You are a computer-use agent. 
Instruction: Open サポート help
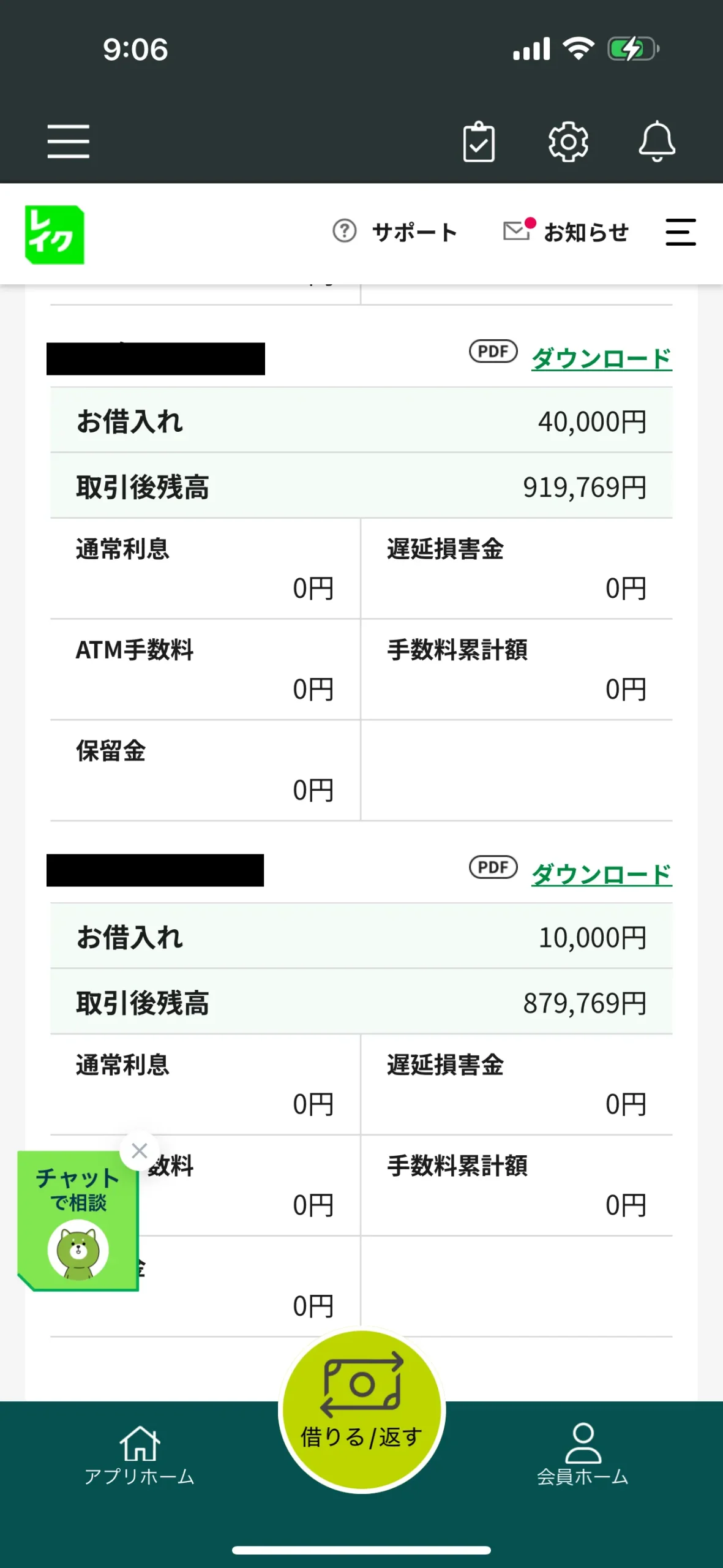pyautogui.click(x=396, y=232)
